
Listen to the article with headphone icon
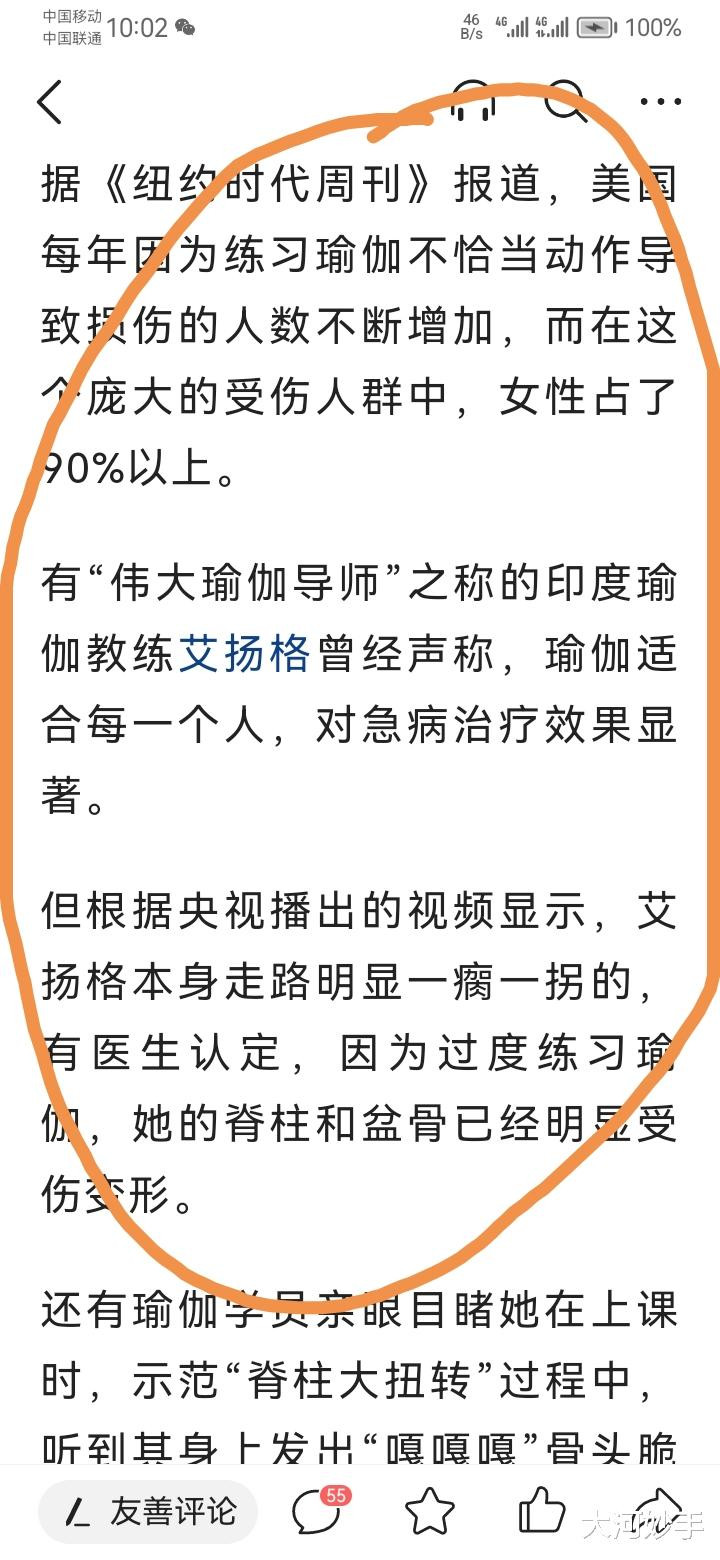point(471,101)
